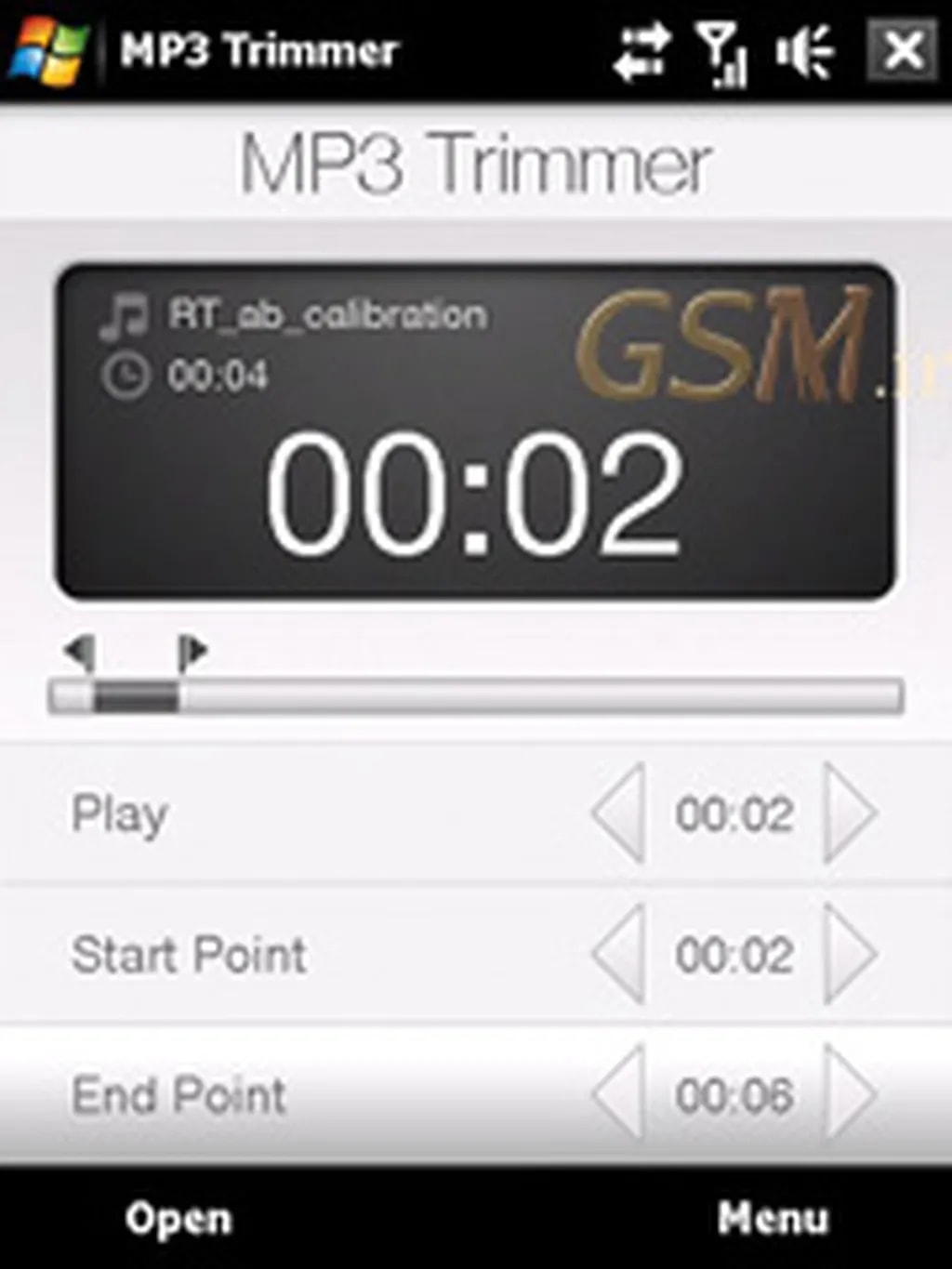Increase the Start Point time
This screenshot has width=952, height=1269.
pos(848,955)
